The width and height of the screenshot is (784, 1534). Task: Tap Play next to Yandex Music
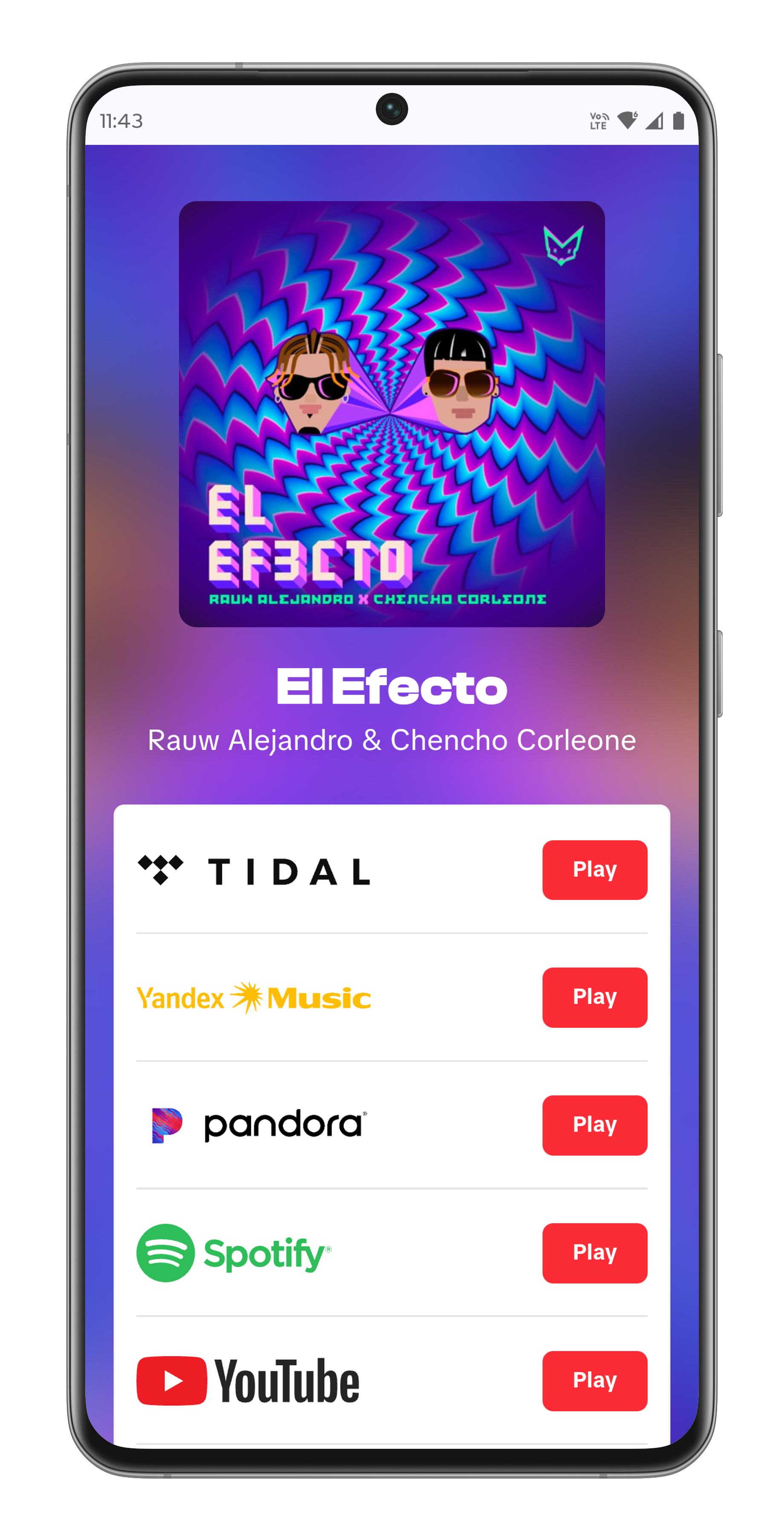point(594,997)
